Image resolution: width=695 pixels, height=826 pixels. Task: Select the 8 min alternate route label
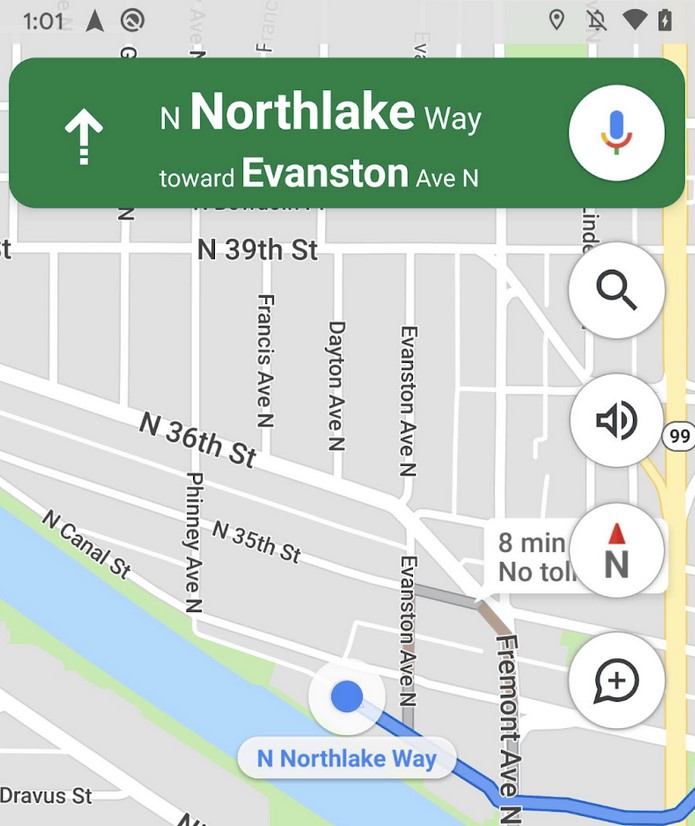pyautogui.click(x=530, y=558)
